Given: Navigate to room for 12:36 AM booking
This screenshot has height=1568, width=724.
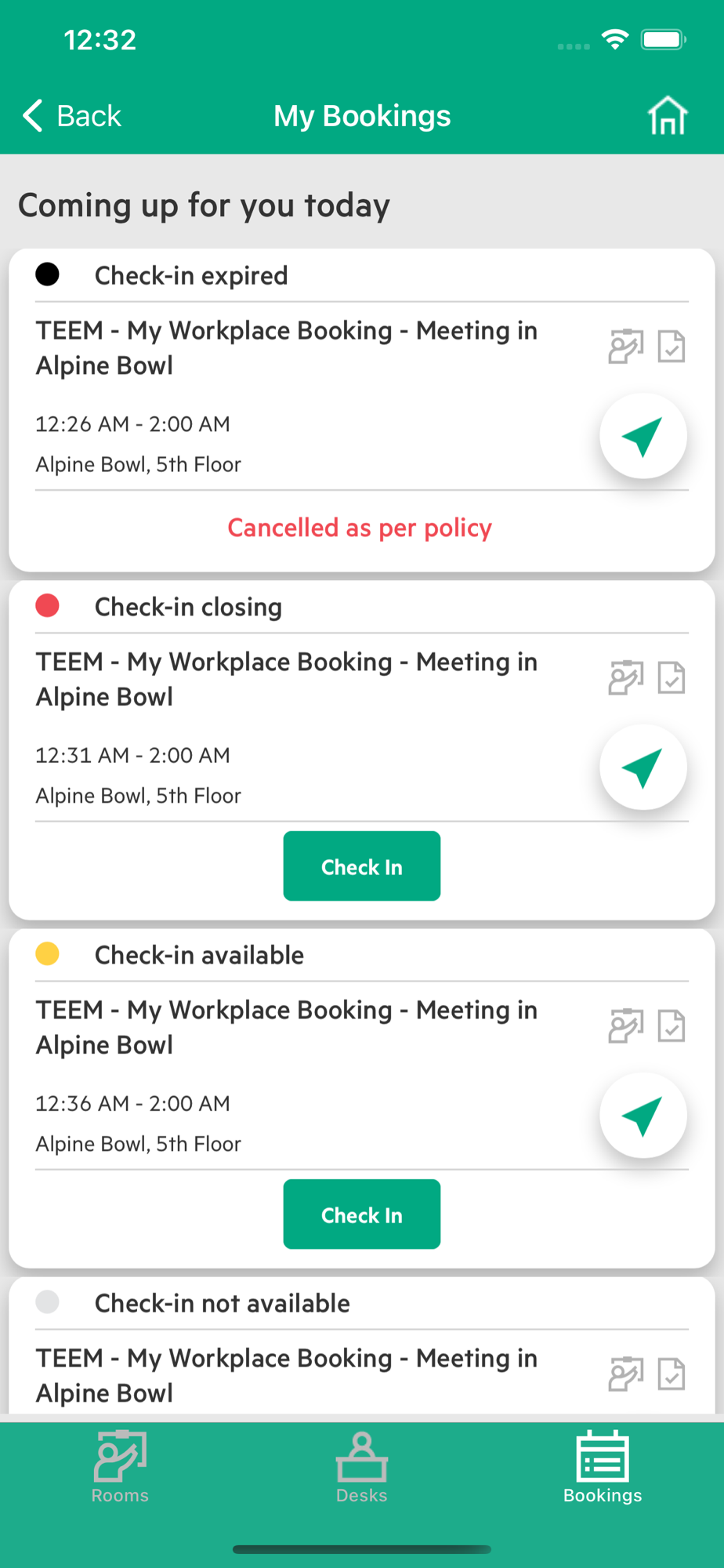Looking at the screenshot, I should [x=643, y=1116].
